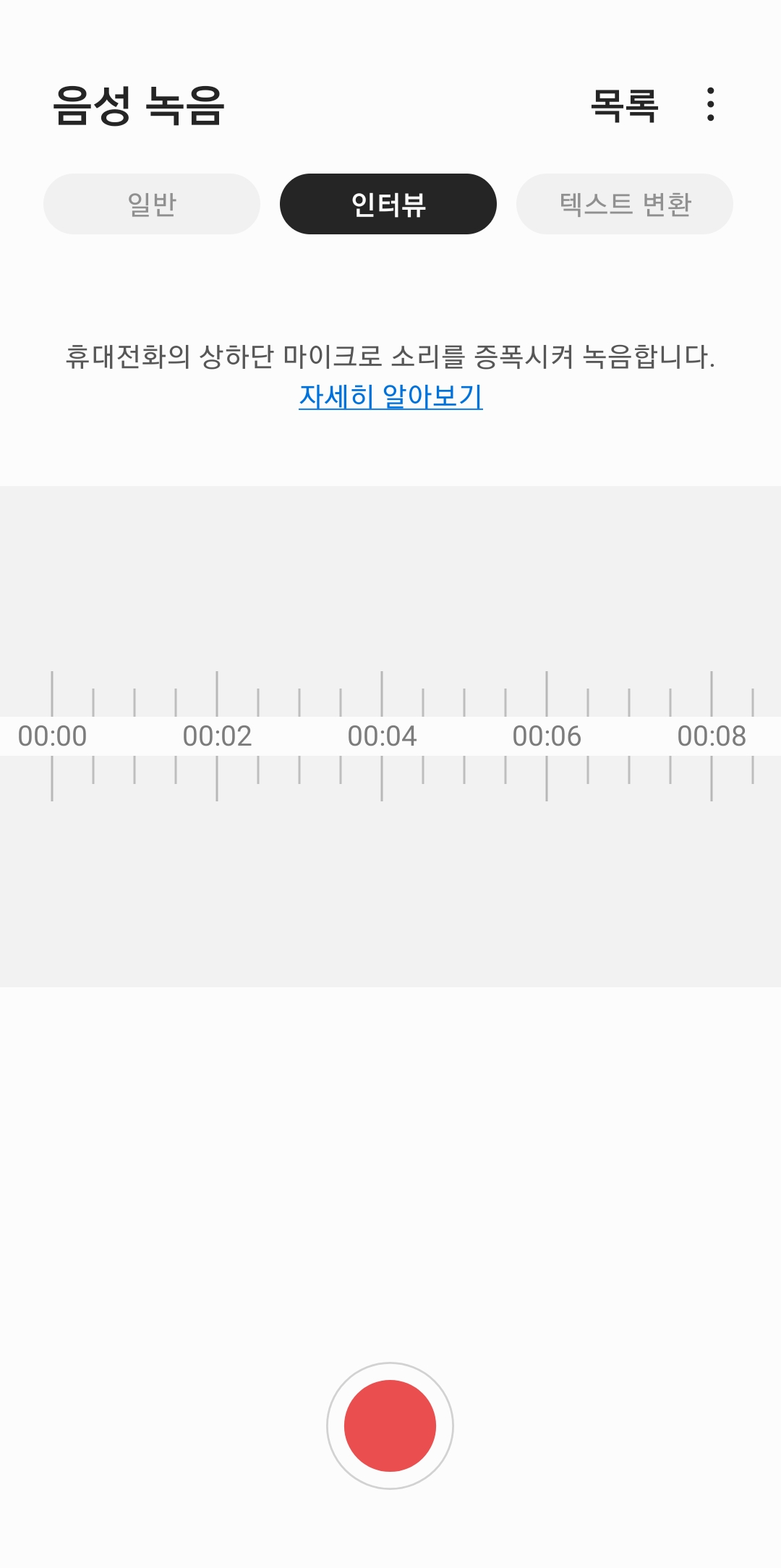The width and height of the screenshot is (781, 1568).
Task: Enable 인터뷰 interview mode
Action: [x=388, y=204]
